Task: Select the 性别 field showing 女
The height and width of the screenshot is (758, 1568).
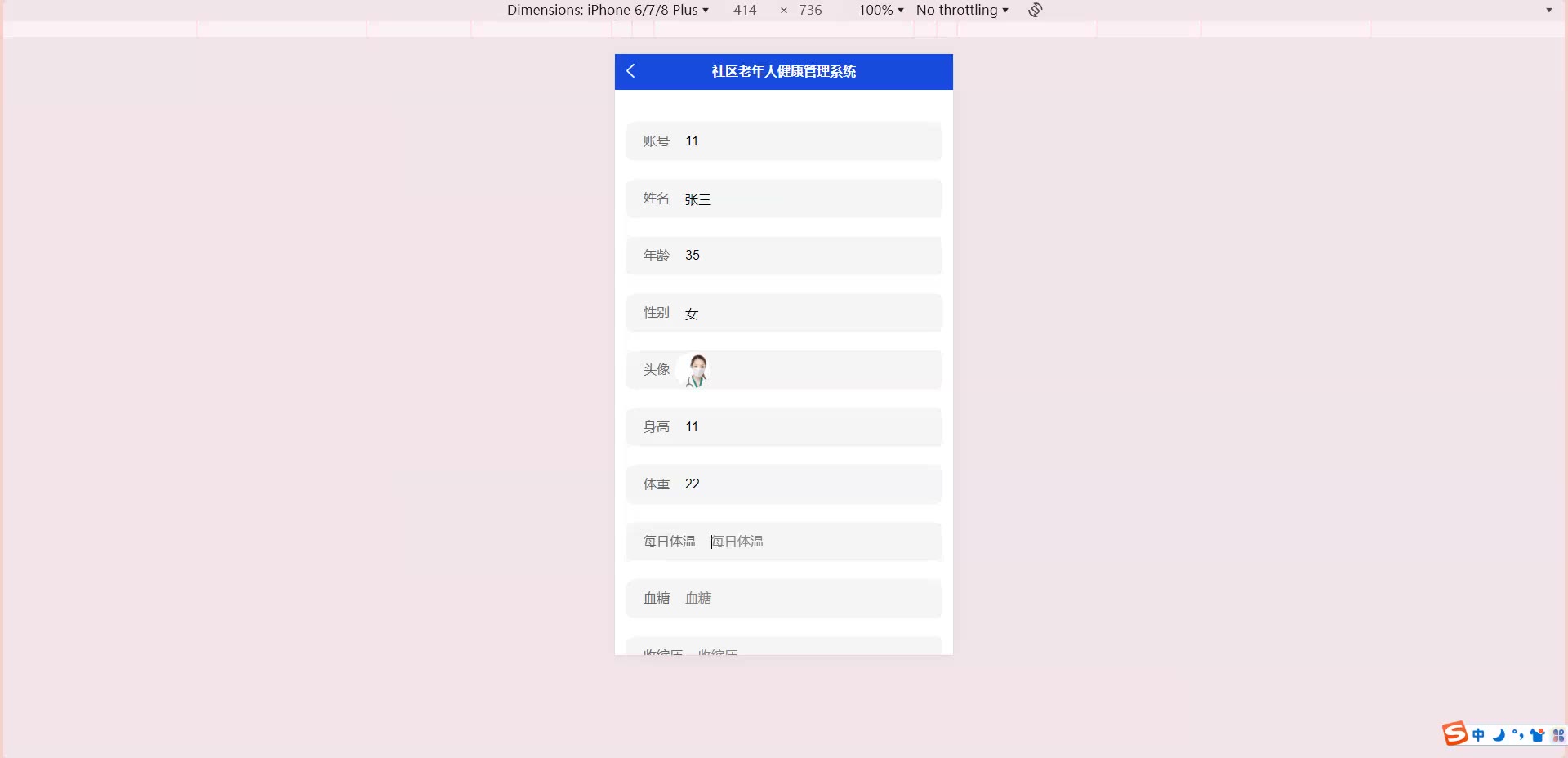Action: (x=808, y=313)
